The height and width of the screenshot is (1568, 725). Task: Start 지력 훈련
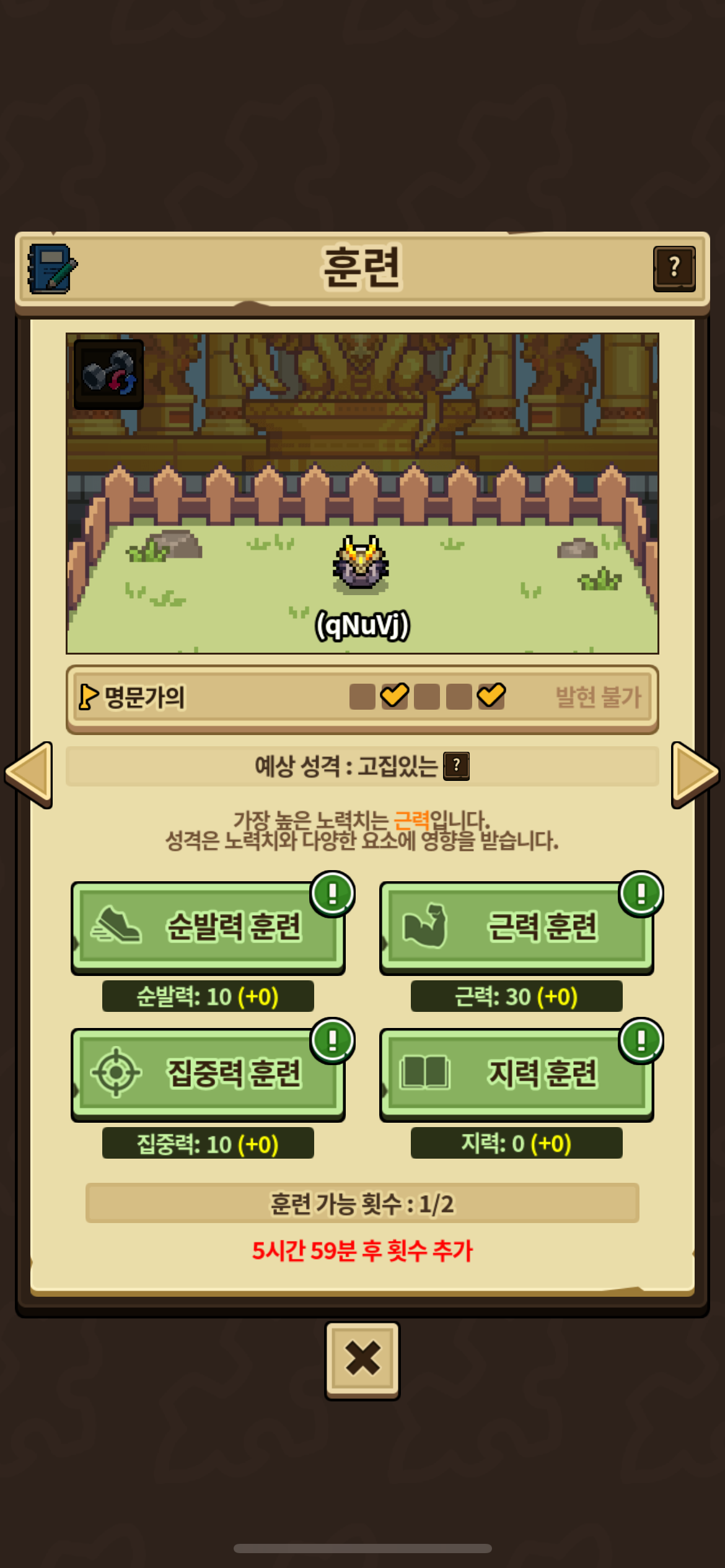[x=517, y=1074]
